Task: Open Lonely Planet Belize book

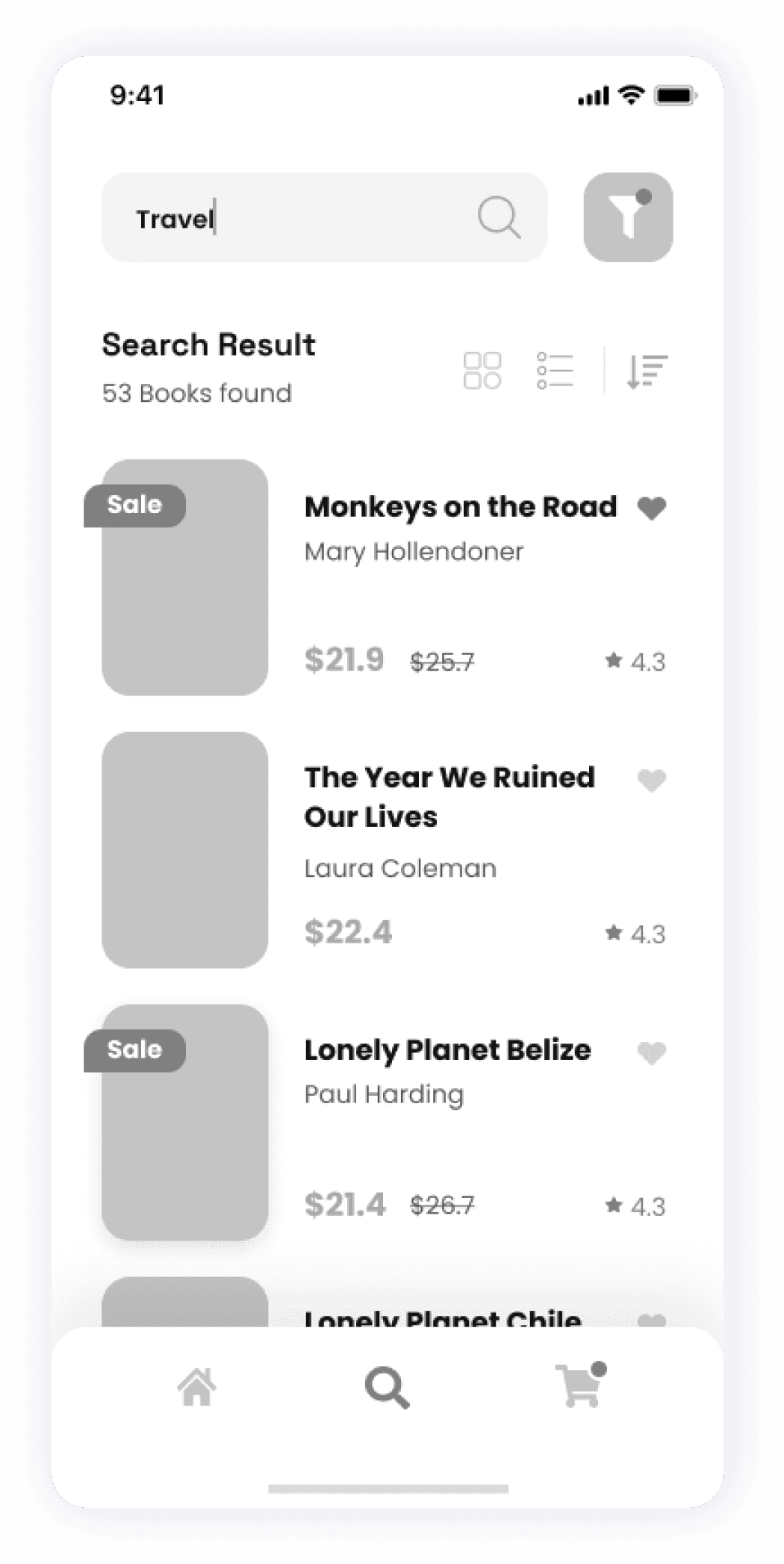Action: pos(447,1050)
